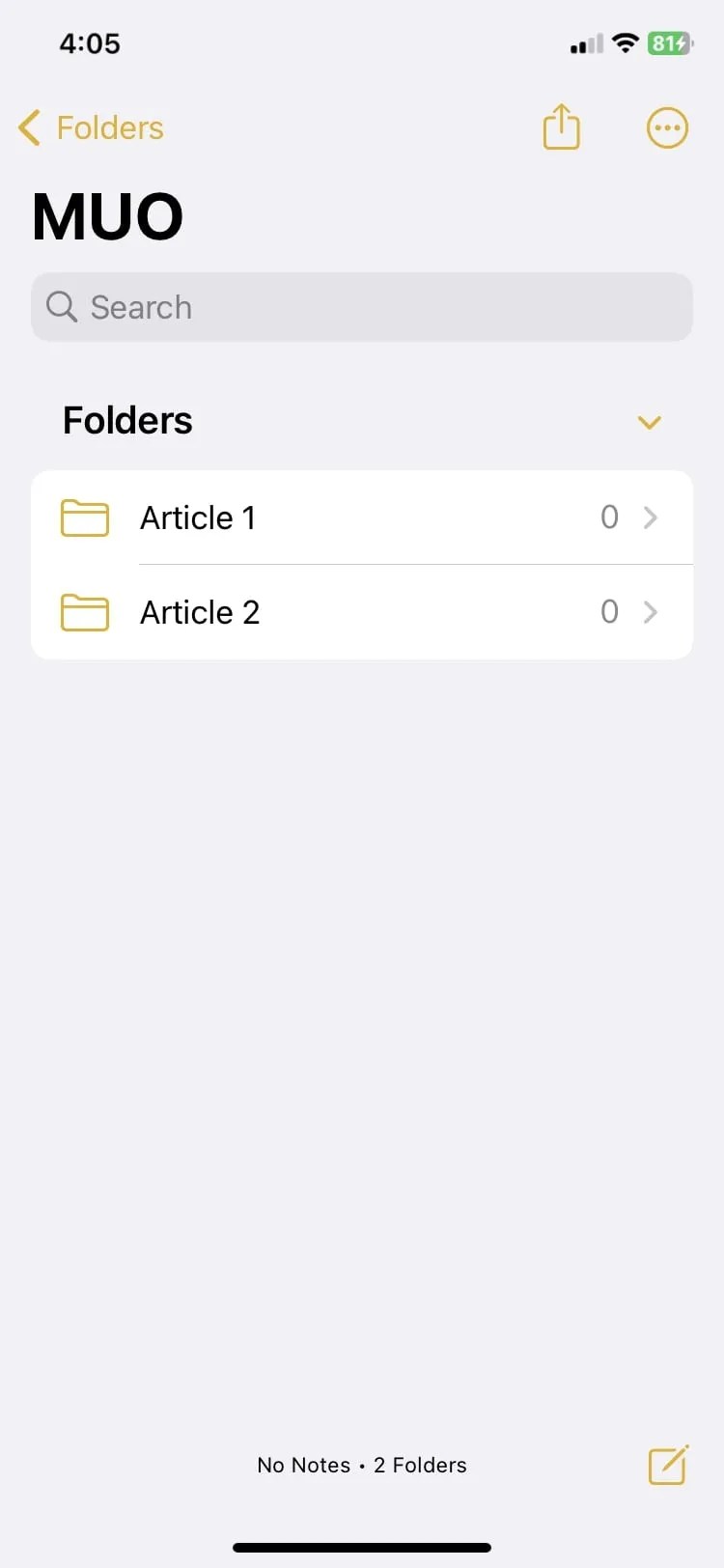Tap the back chevron next to Folders

(x=29, y=126)
